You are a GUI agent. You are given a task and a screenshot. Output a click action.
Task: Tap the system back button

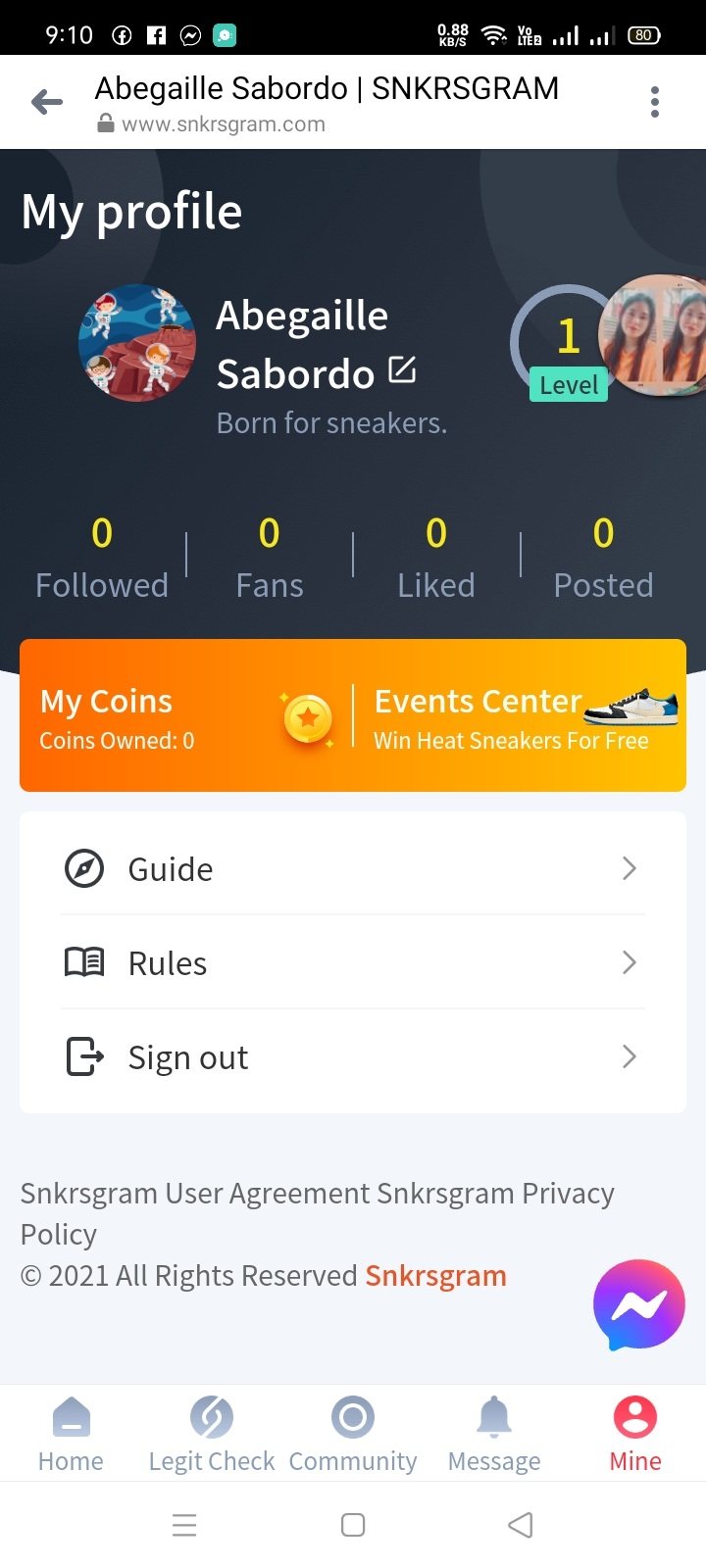click(521, 1525)
